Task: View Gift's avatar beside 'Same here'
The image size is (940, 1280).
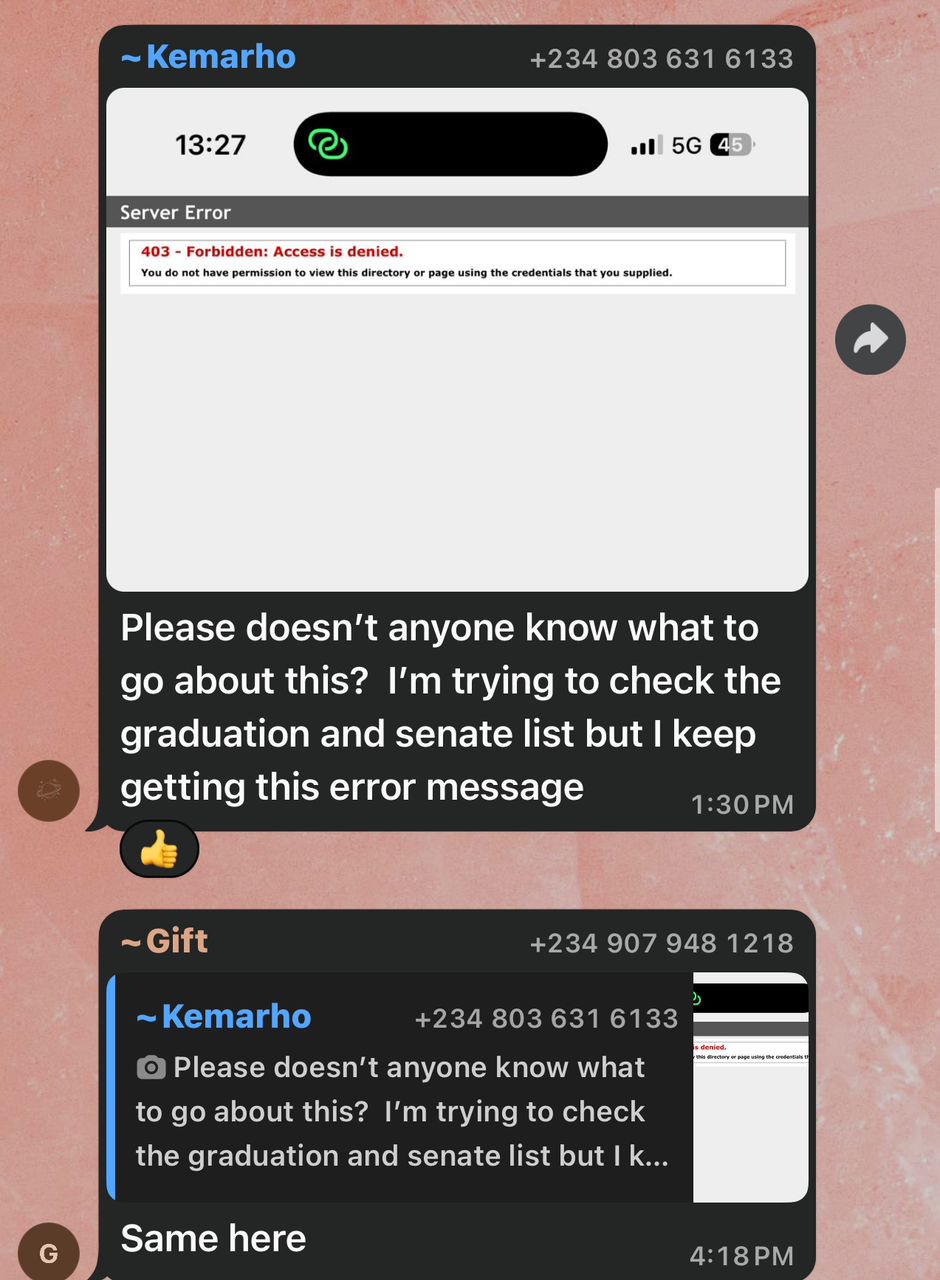Action: click(x=48, y=1252)
